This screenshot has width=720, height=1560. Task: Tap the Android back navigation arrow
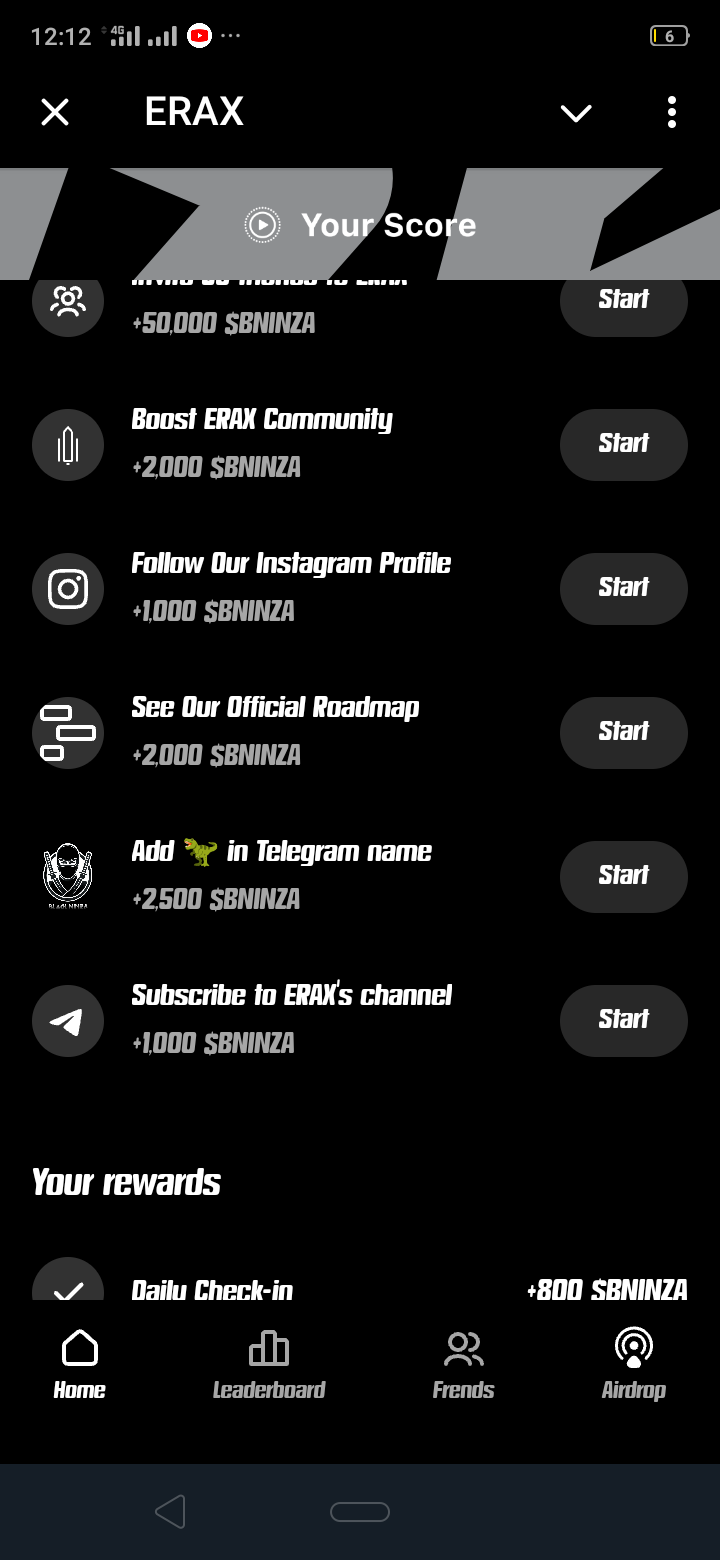click(x=170, y=1512)
